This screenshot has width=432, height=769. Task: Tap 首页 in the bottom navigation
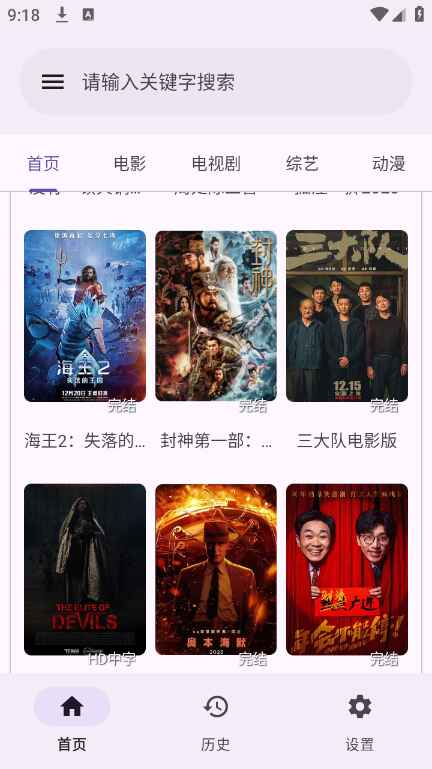tap(72, 723)
